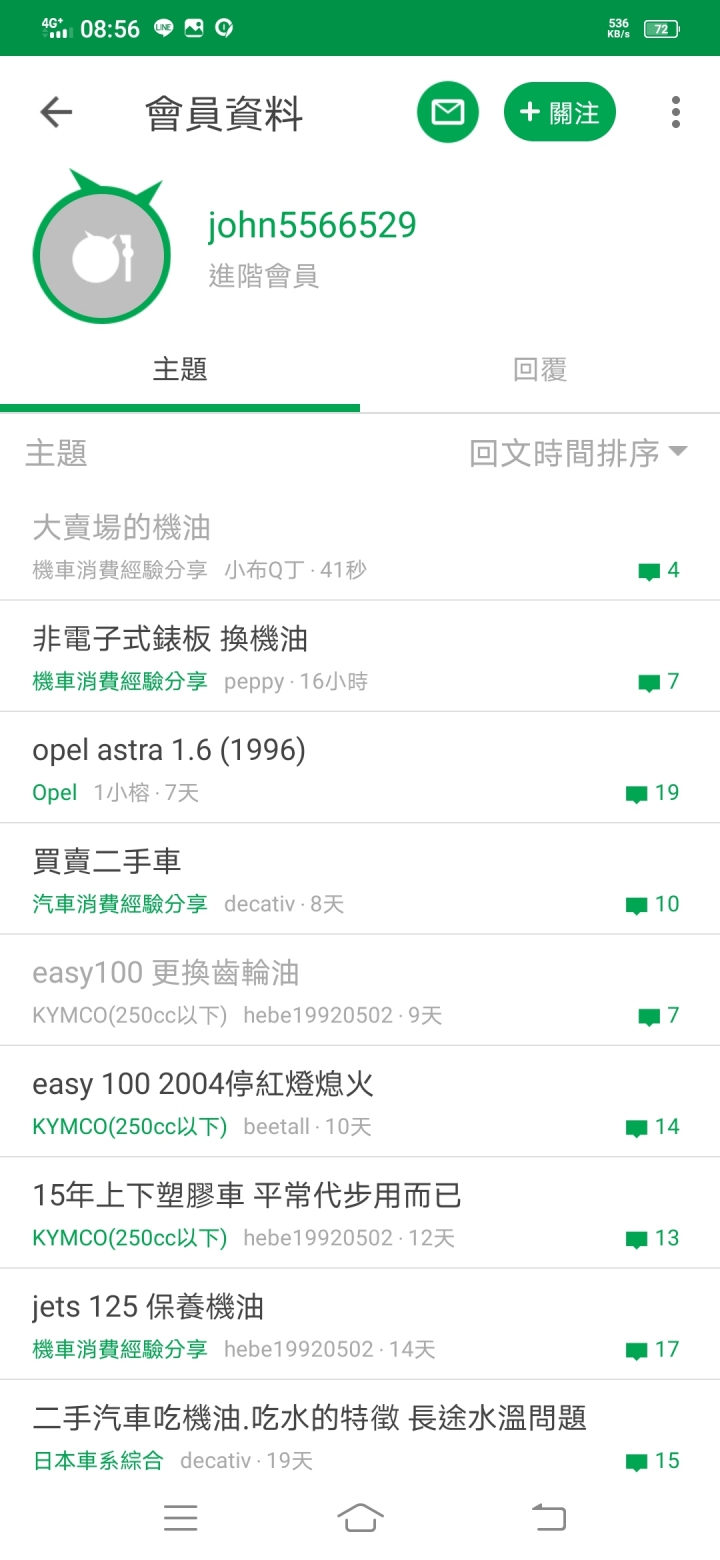Switch to the 回覆 tab
The width and height of the screenshot is (720, 1560).
540,370
